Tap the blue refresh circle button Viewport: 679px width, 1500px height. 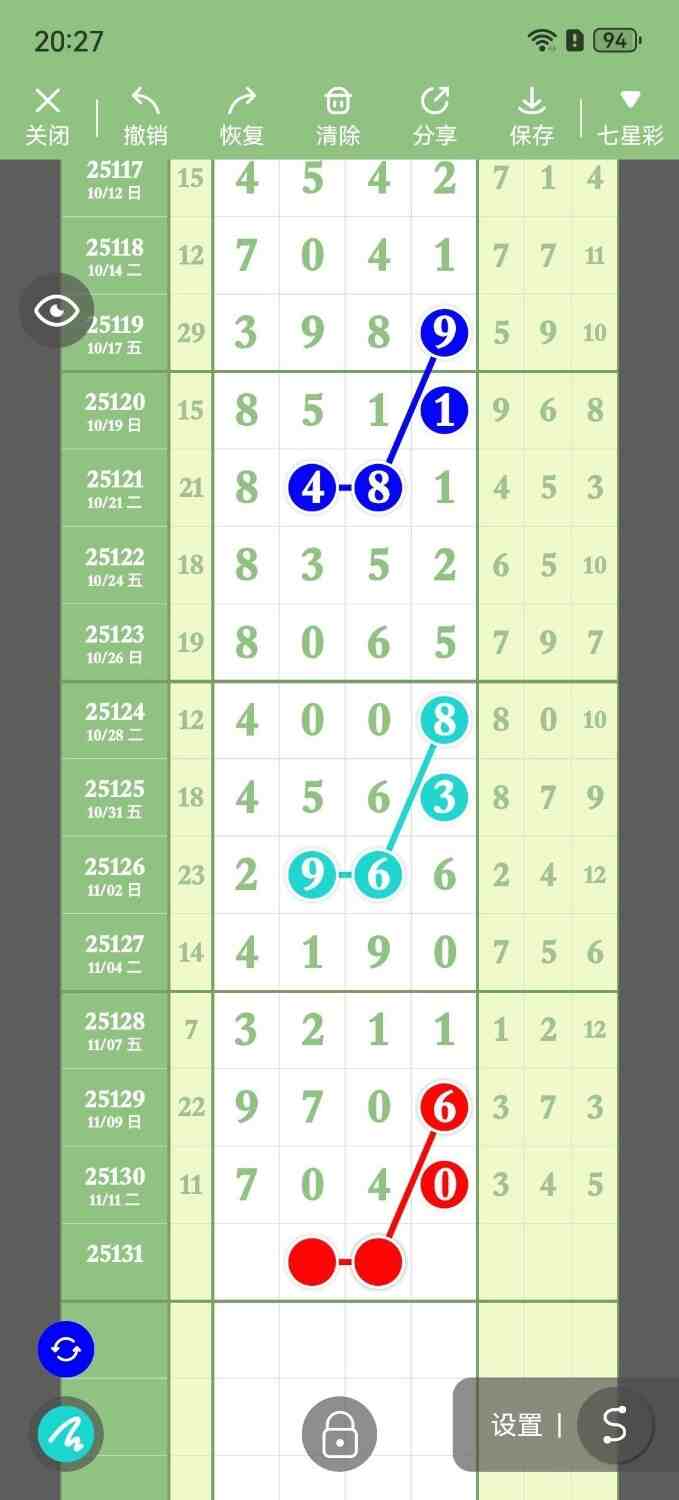tap(66, 1350)
